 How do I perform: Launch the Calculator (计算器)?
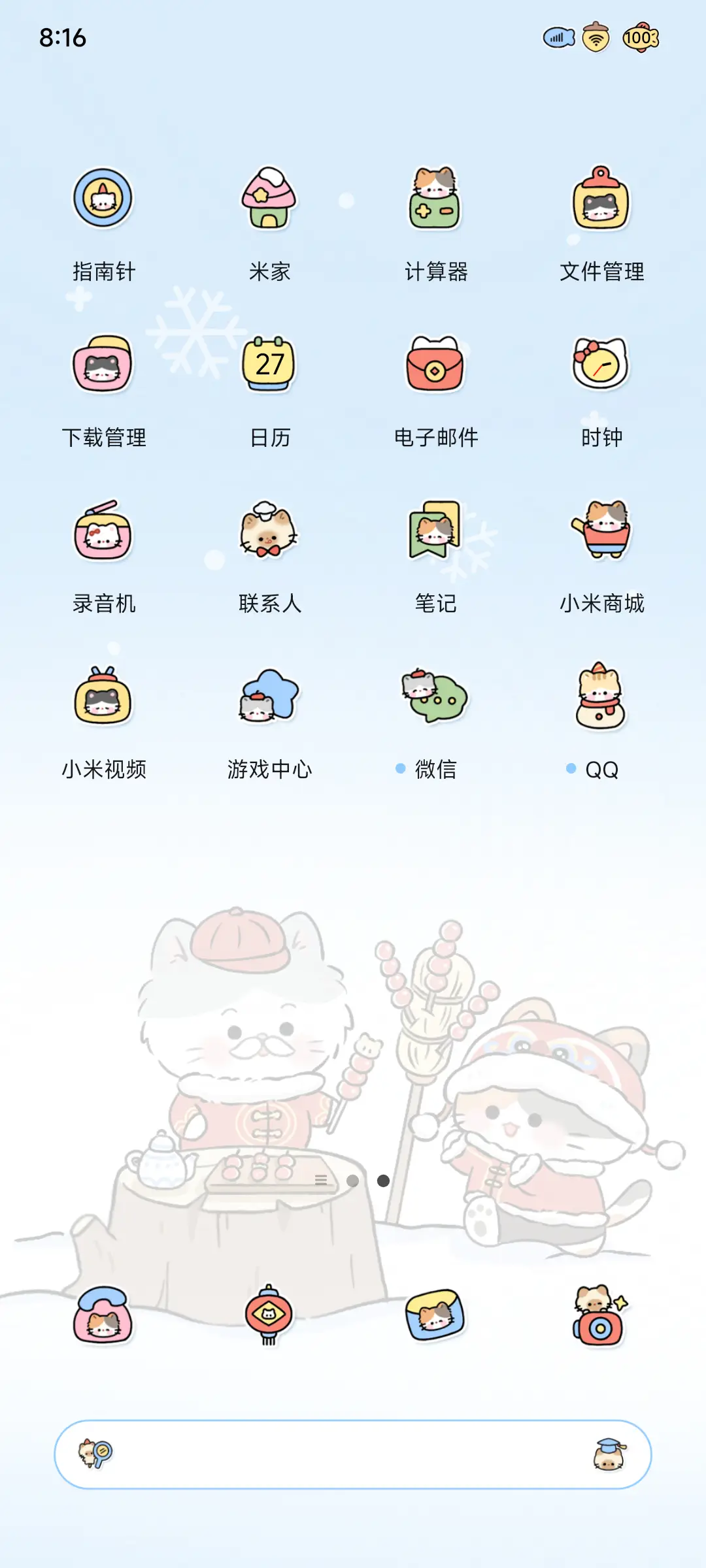click(433, 201)
